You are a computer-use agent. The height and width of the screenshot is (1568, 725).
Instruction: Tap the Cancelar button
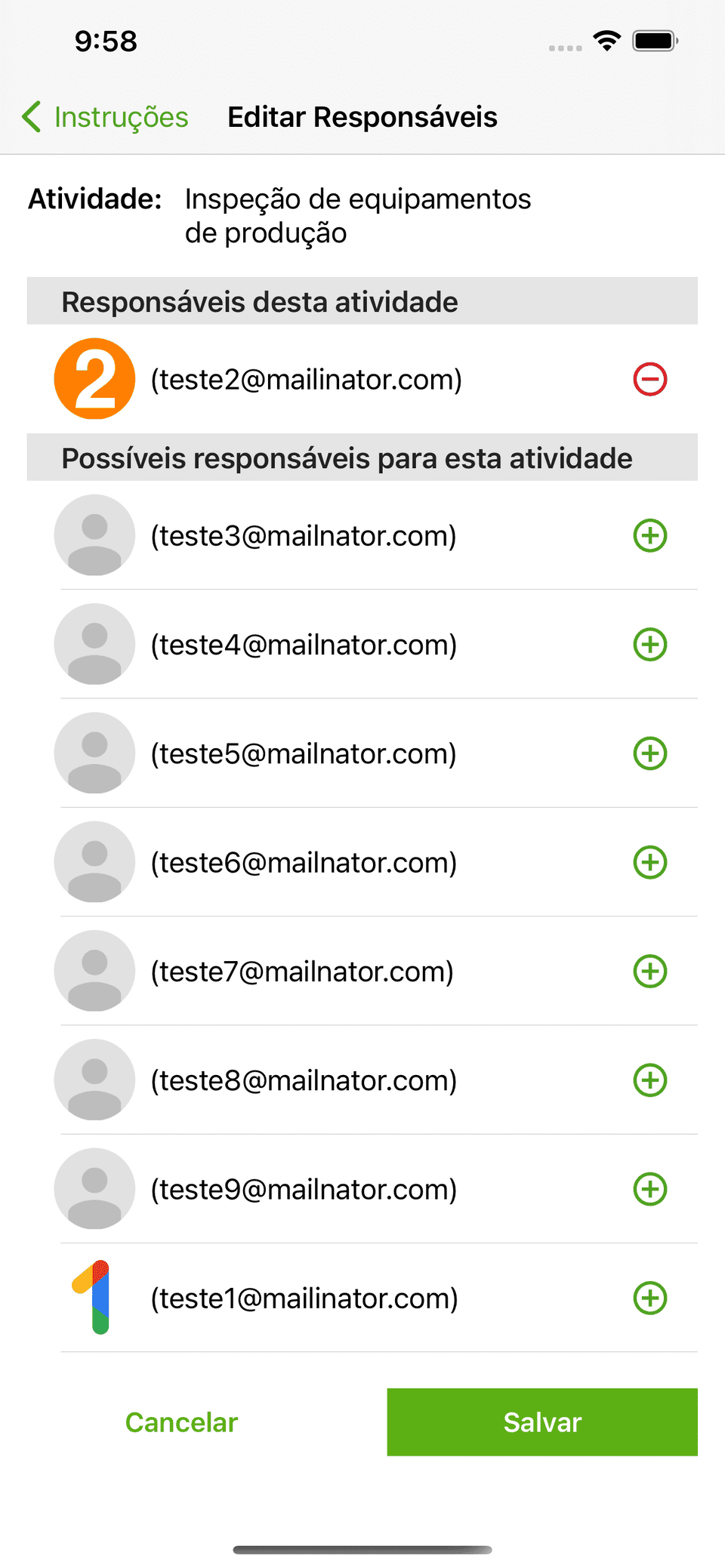(x=181, y=1422)
